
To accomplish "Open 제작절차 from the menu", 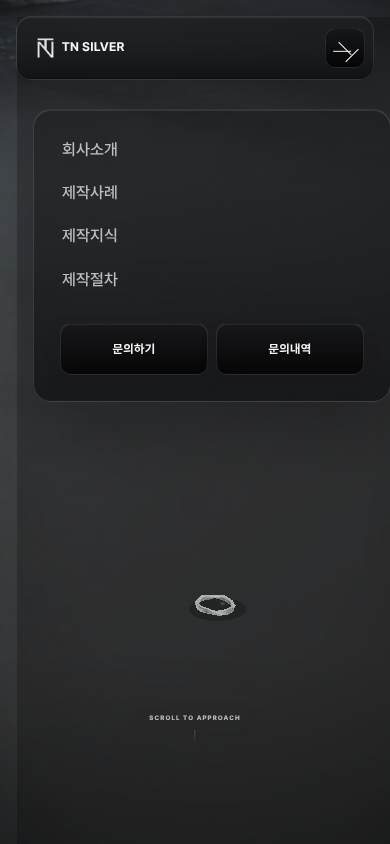I will pyautogui.click(x=90, y=279).
